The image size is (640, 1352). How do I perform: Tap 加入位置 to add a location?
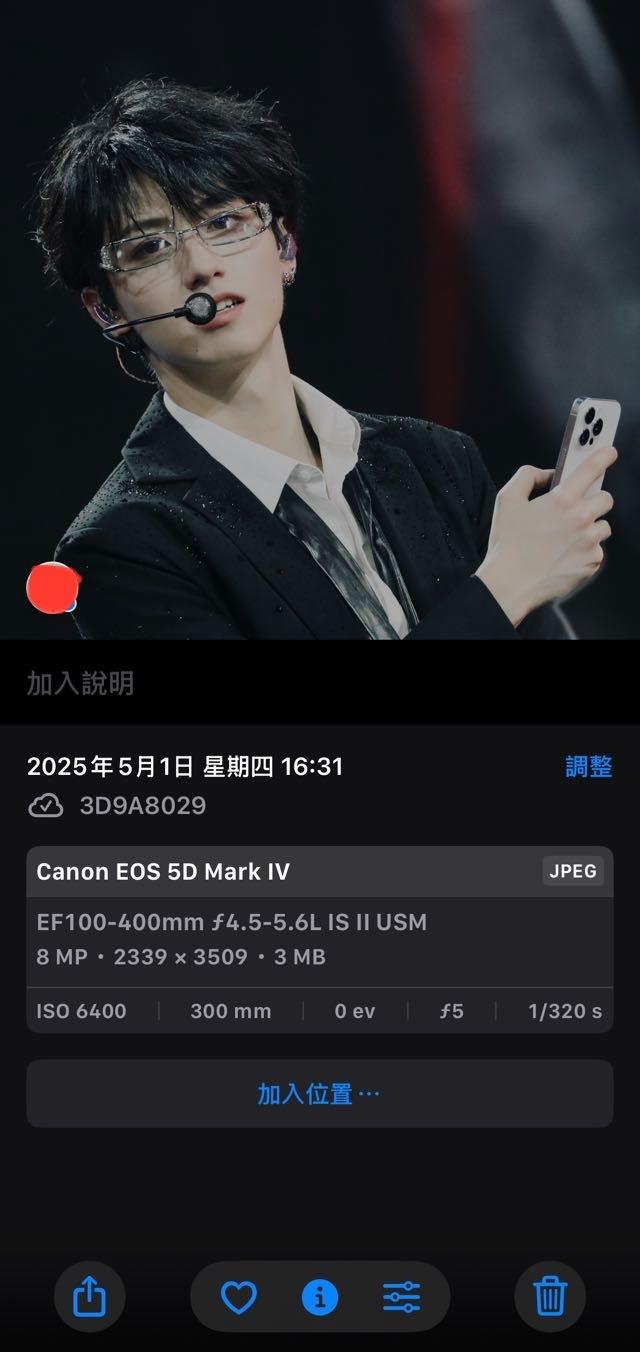click(x=319, y=1094)
